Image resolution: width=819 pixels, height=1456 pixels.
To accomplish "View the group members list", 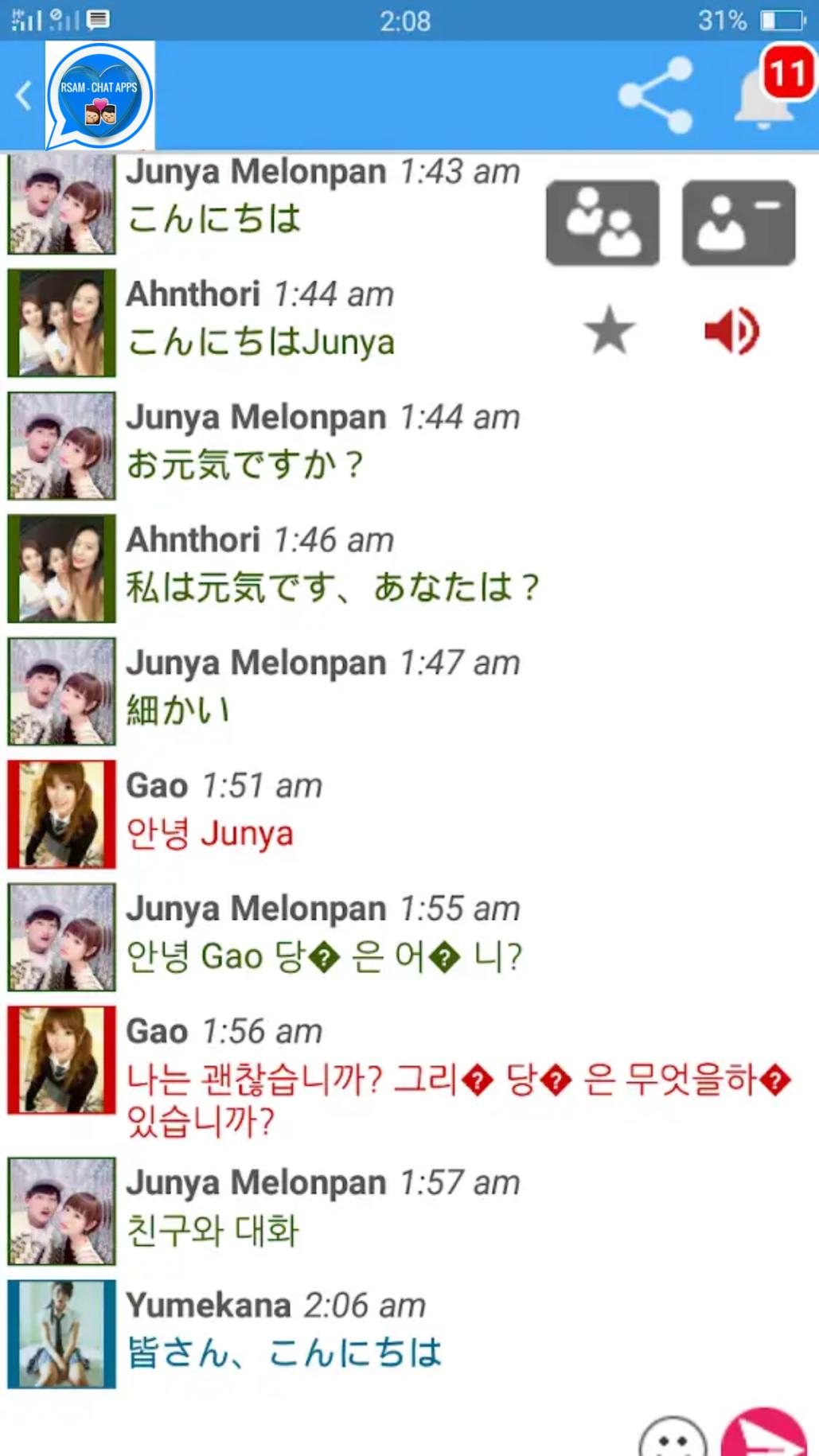I will click(603, 223).
